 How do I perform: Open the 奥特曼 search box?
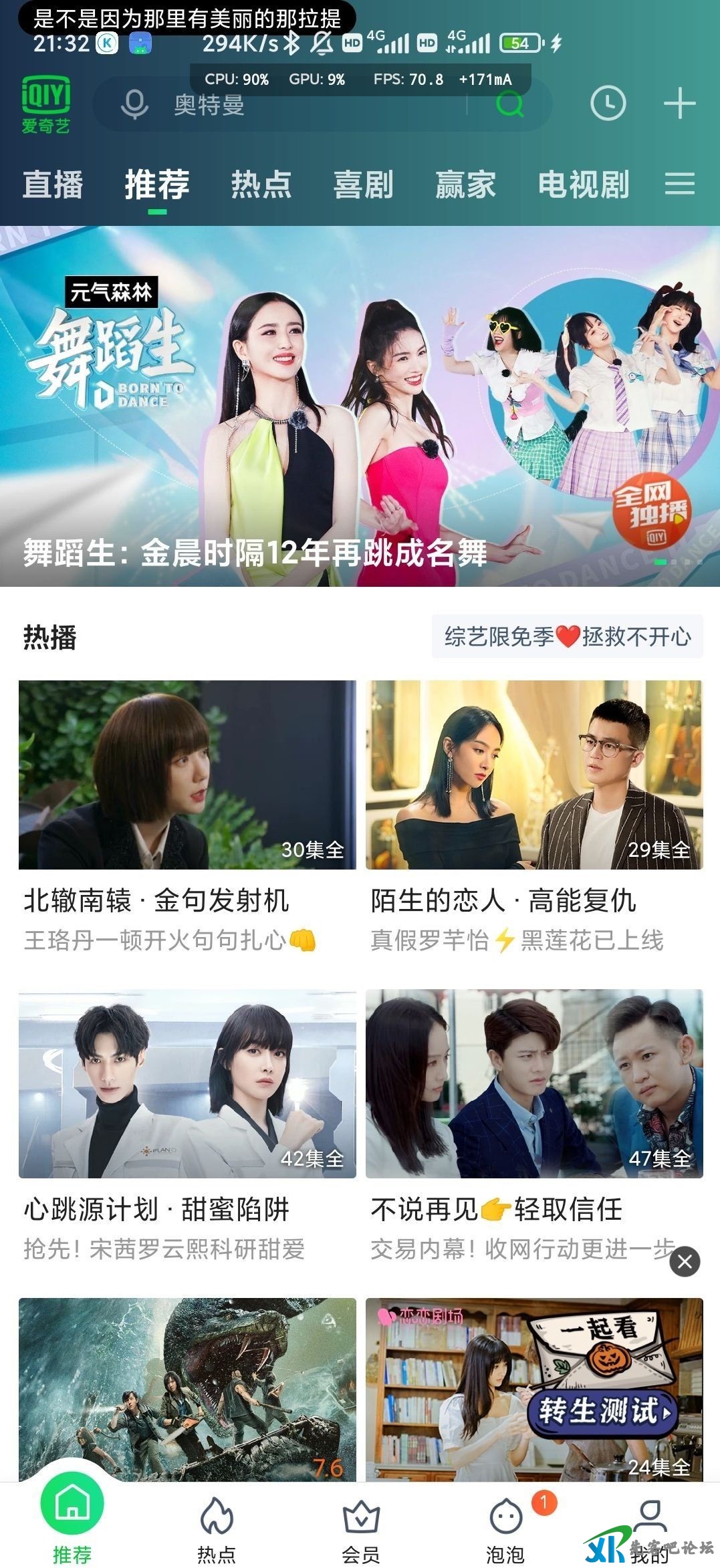pyautogui.click(x=301, y=105)
